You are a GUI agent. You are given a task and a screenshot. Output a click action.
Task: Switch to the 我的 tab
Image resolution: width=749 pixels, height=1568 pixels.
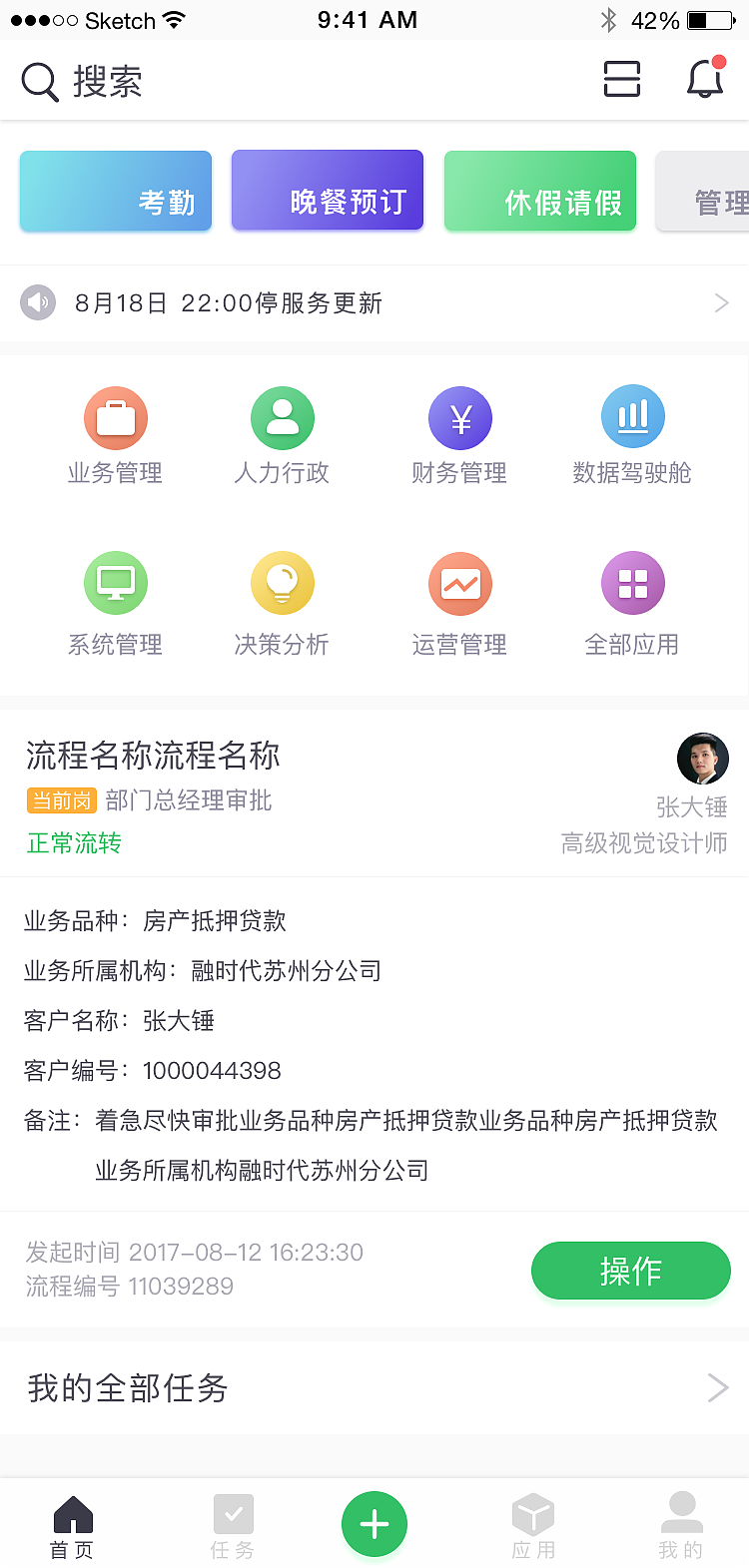click(x=681, y=1525)
